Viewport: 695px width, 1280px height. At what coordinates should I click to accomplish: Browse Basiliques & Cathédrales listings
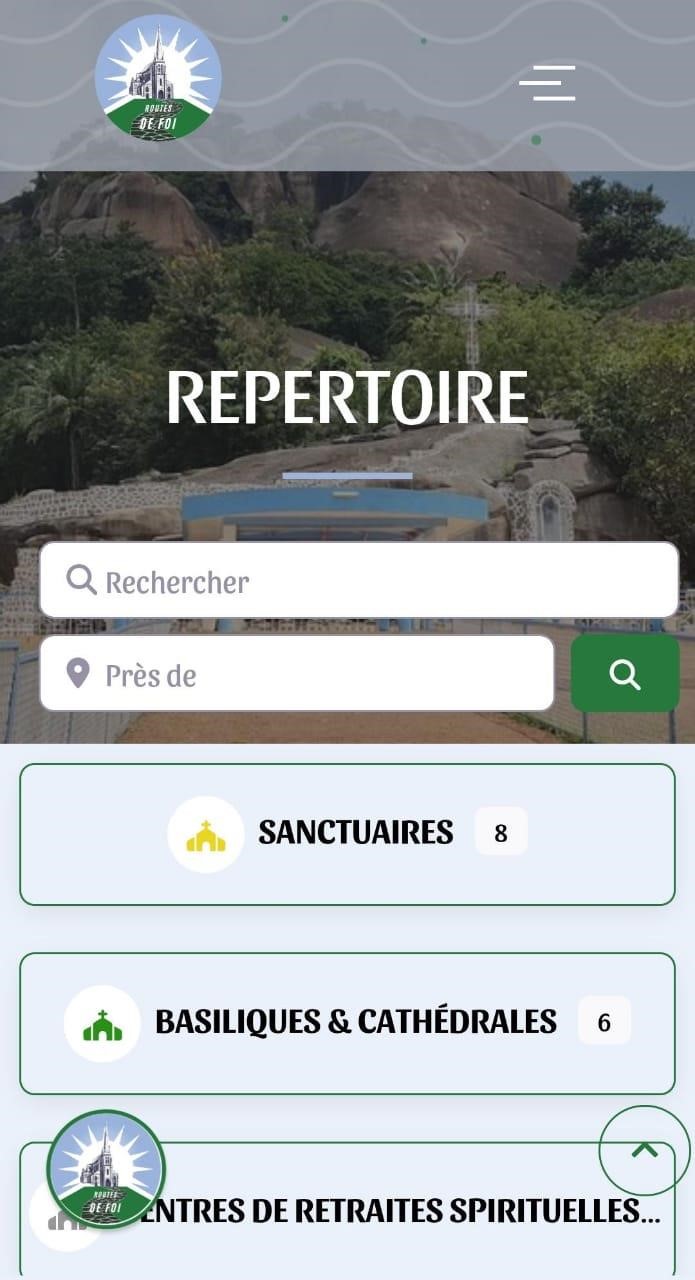347,1022
